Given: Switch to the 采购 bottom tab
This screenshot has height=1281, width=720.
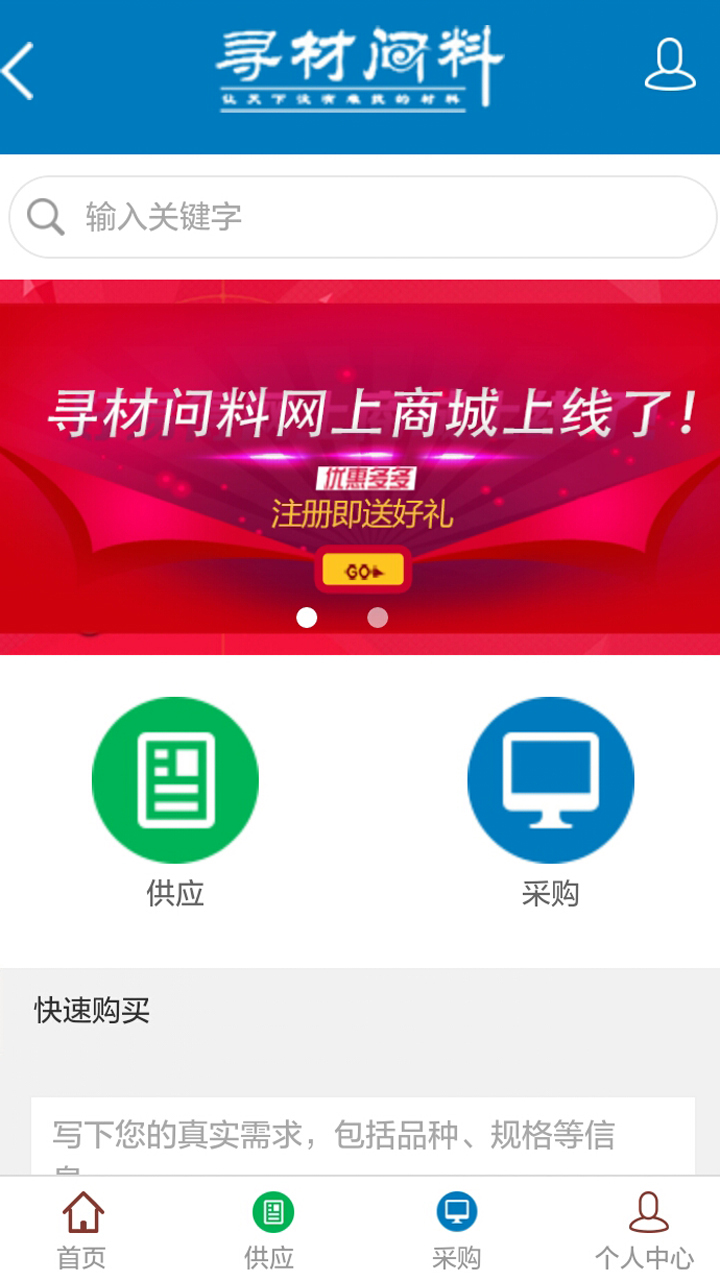Looking at the screenshot, I should pyautogui.click(x=457, y=1231).
